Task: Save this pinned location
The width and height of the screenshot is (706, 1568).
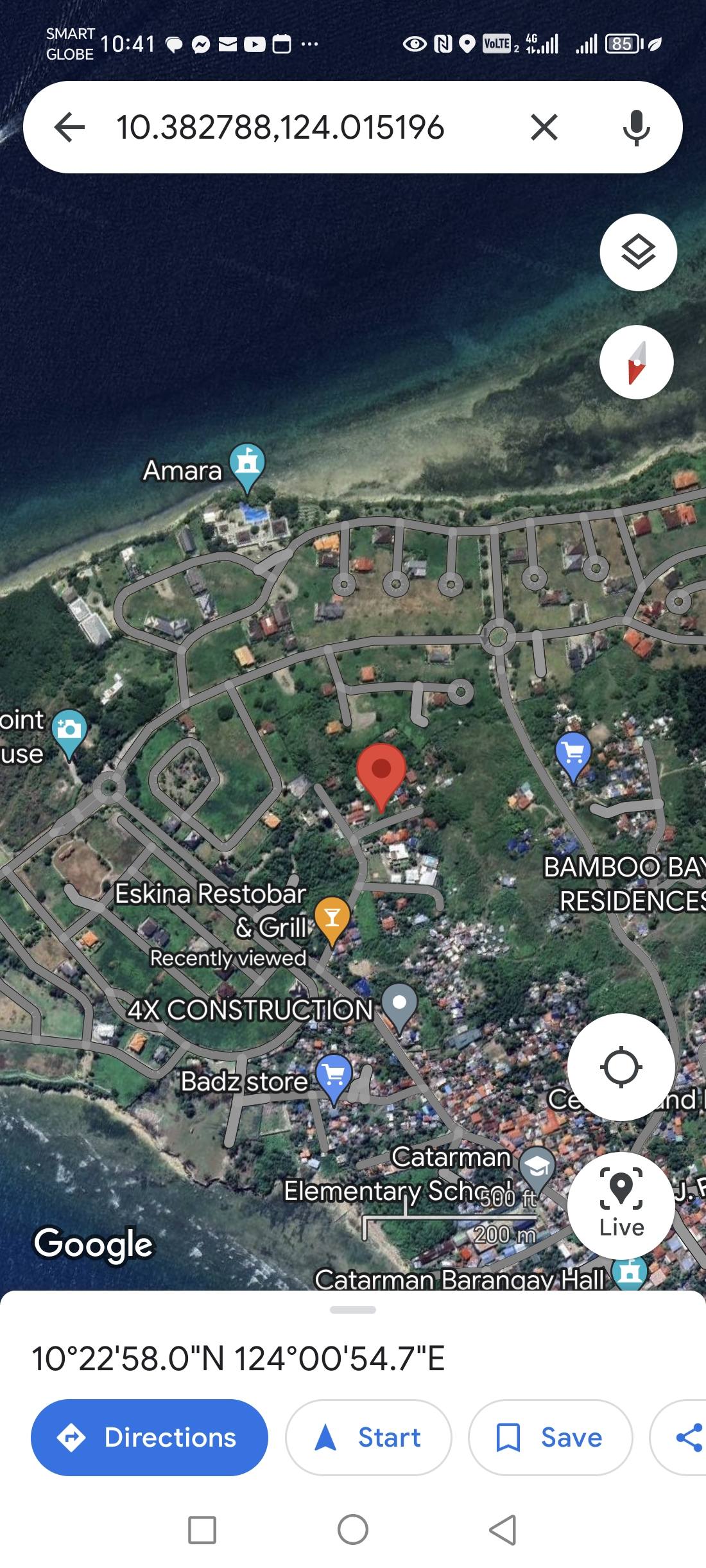Action: (x=550, y=1438)
